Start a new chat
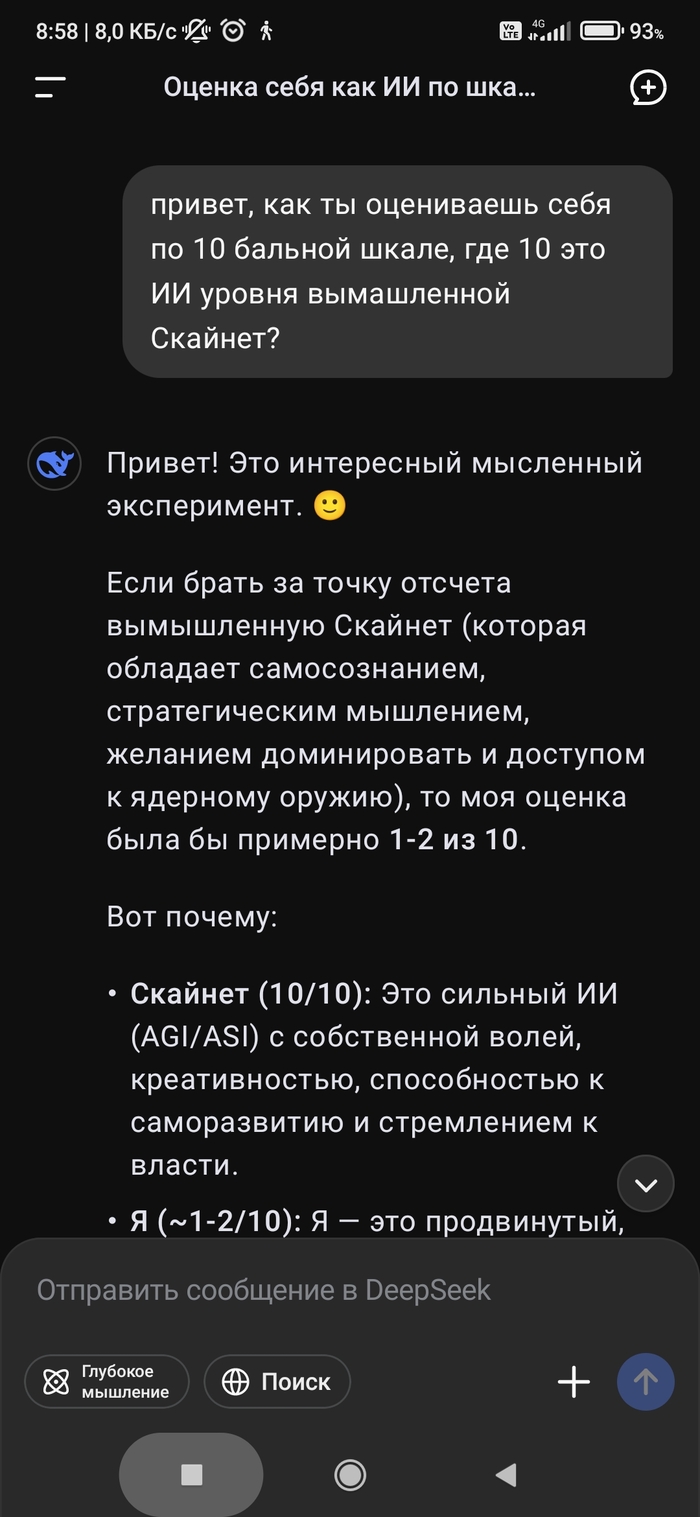700x1517 pixels. (x=648, y=87)
